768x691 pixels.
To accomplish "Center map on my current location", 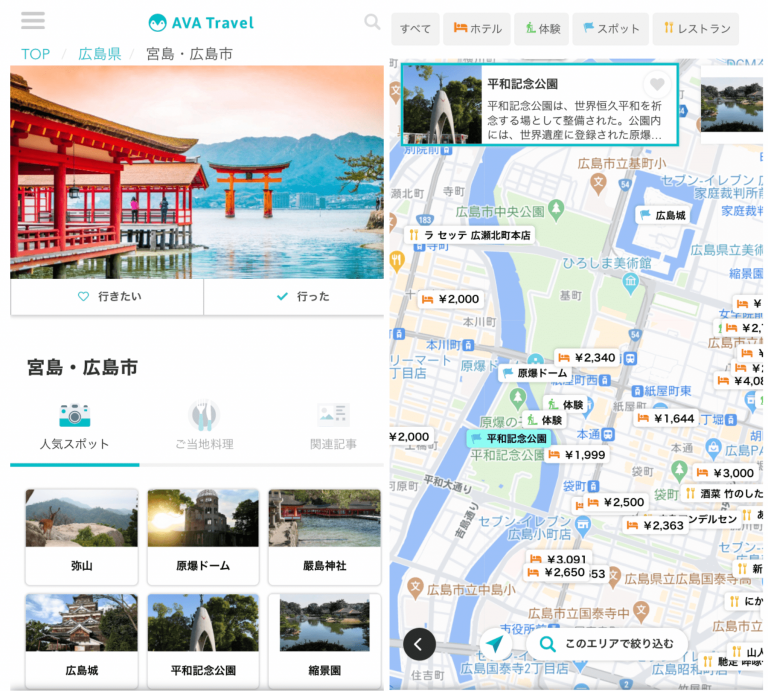I will click(x=496, y=644).
